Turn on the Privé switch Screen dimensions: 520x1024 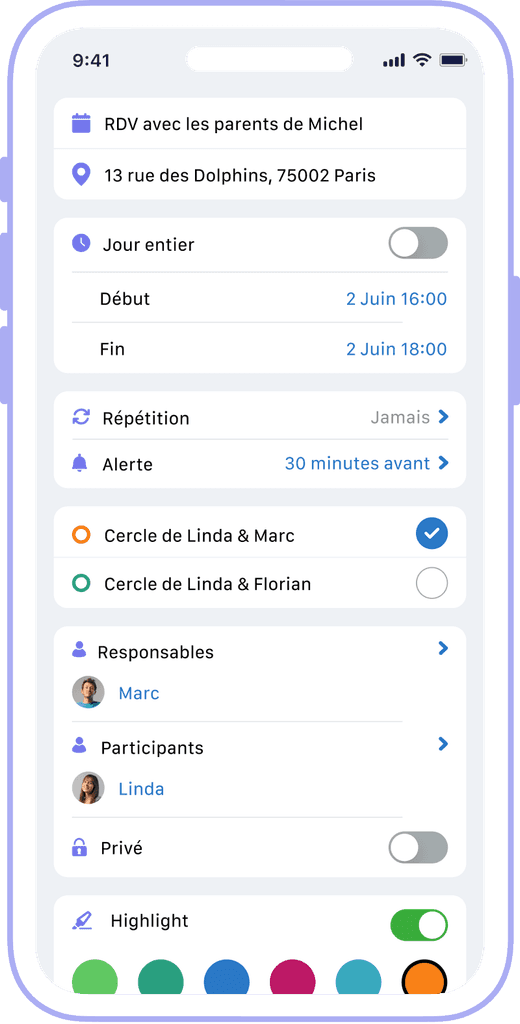click(x=418, y=848)
